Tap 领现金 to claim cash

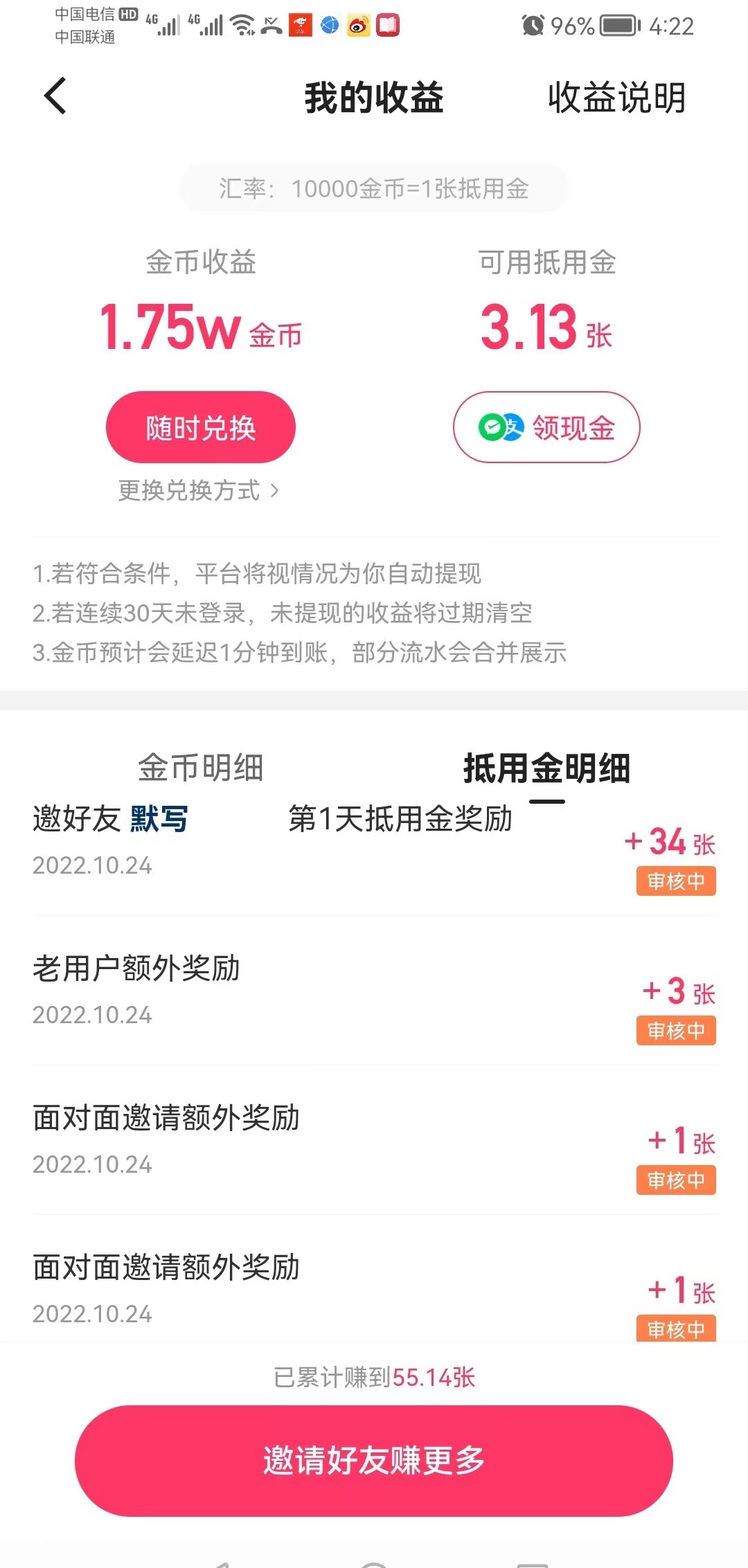click(546, 427)
